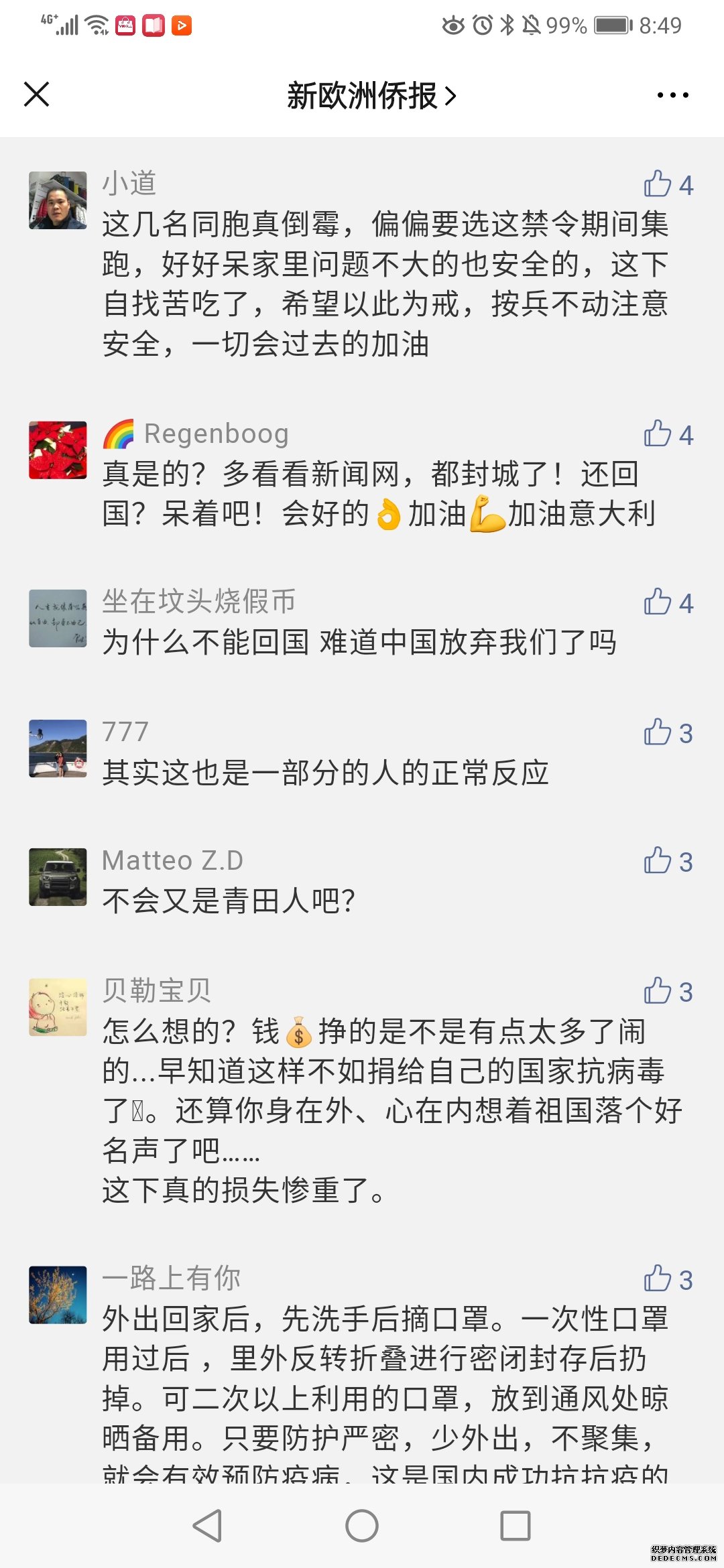Tap the system back button
Viewport: 724px width, 1568px height.
click(207, 1526)
